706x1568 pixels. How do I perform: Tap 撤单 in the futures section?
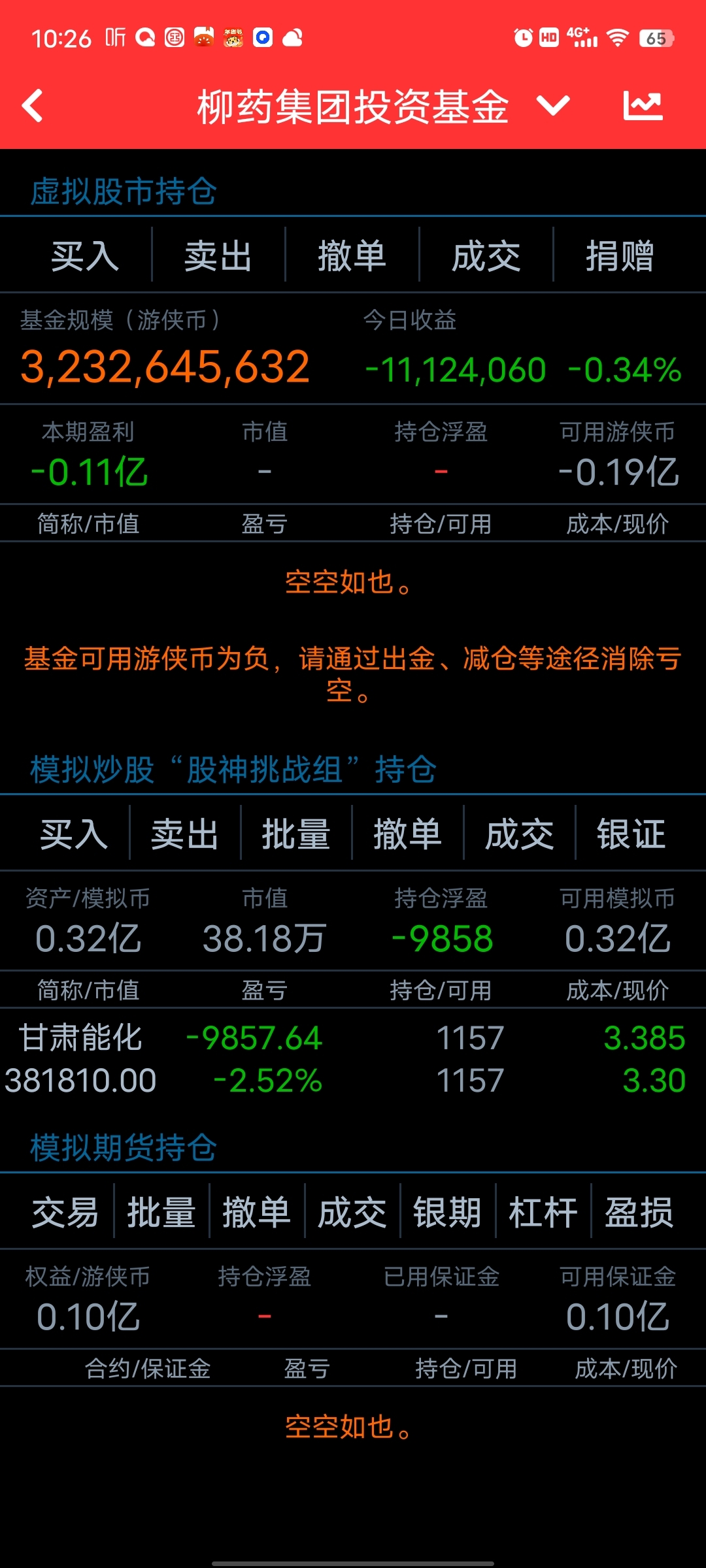257,1213
